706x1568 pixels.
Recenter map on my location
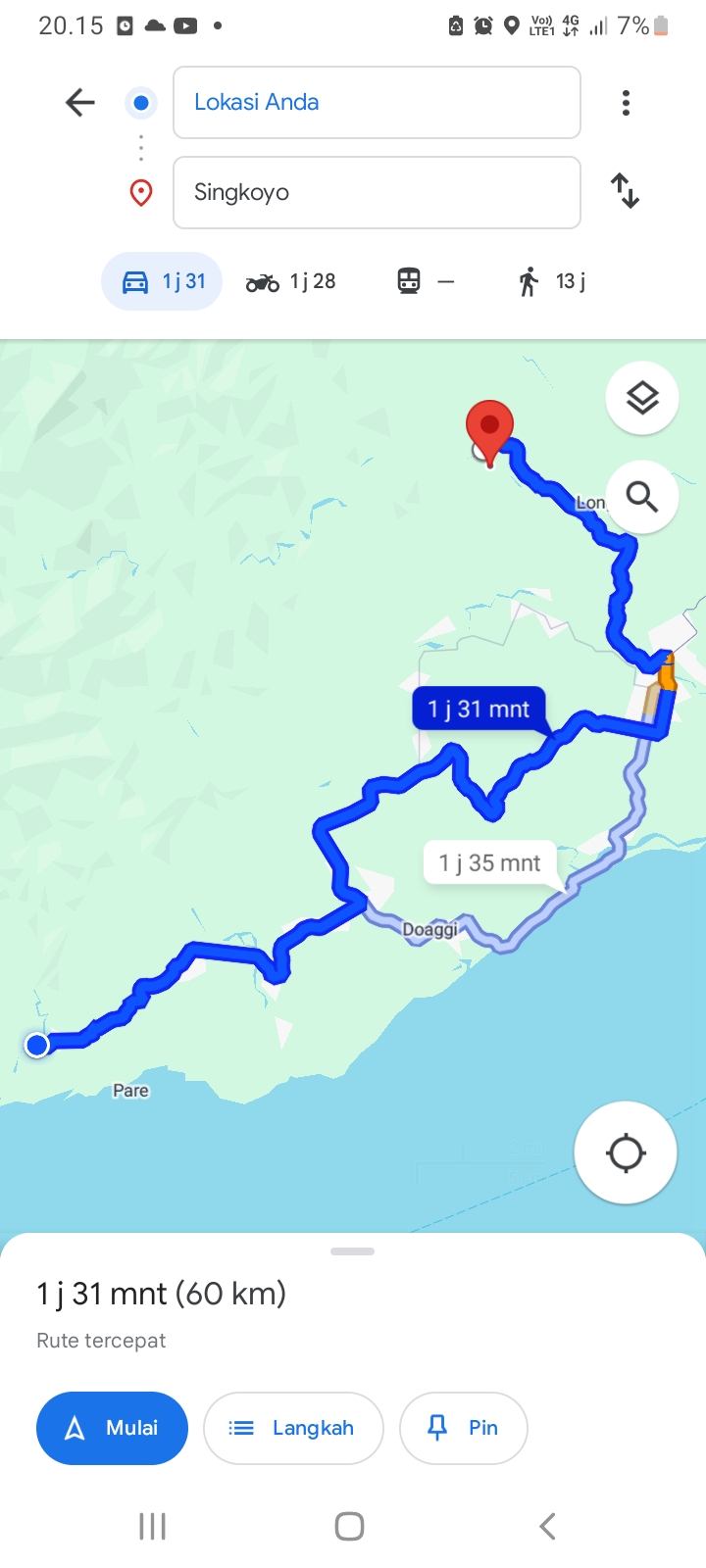[x=626, y=1152]
